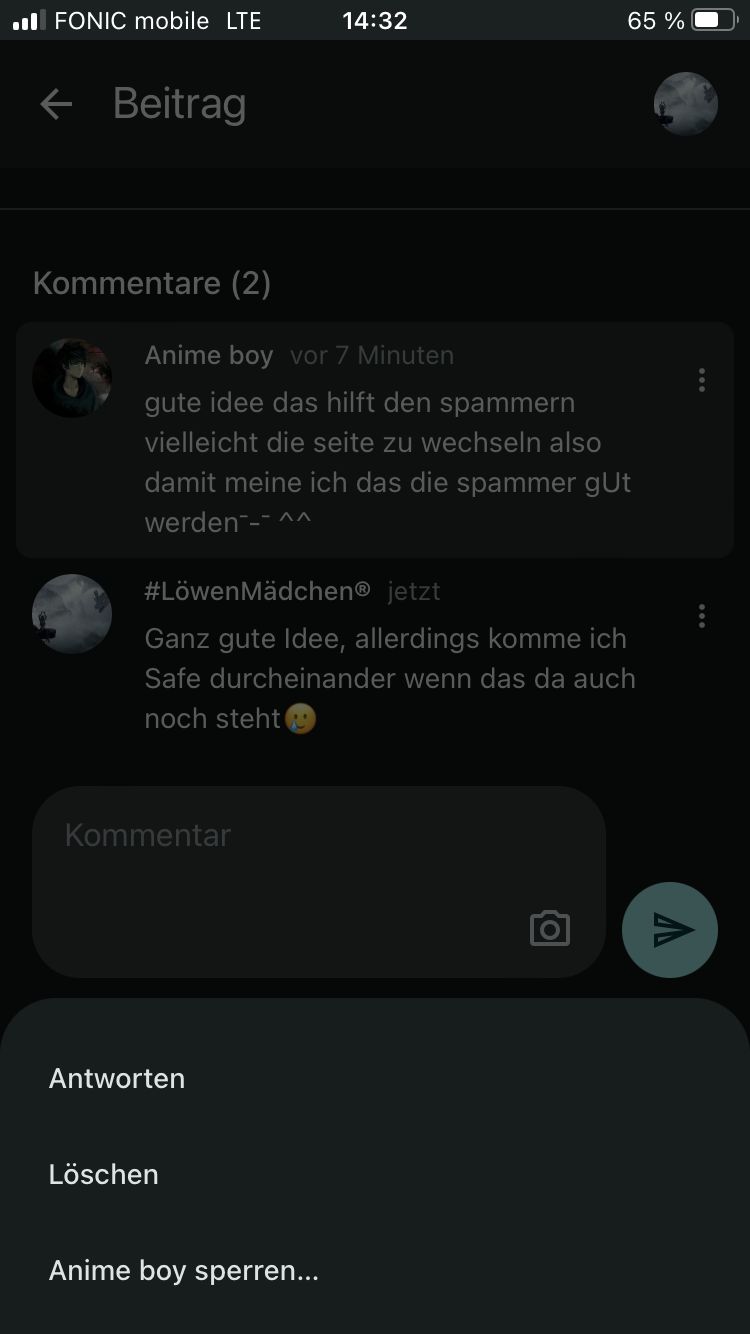This screenshot has height=1334, width=750.
Task: View Anime boy's profile picture
Action: click(72, 378)
